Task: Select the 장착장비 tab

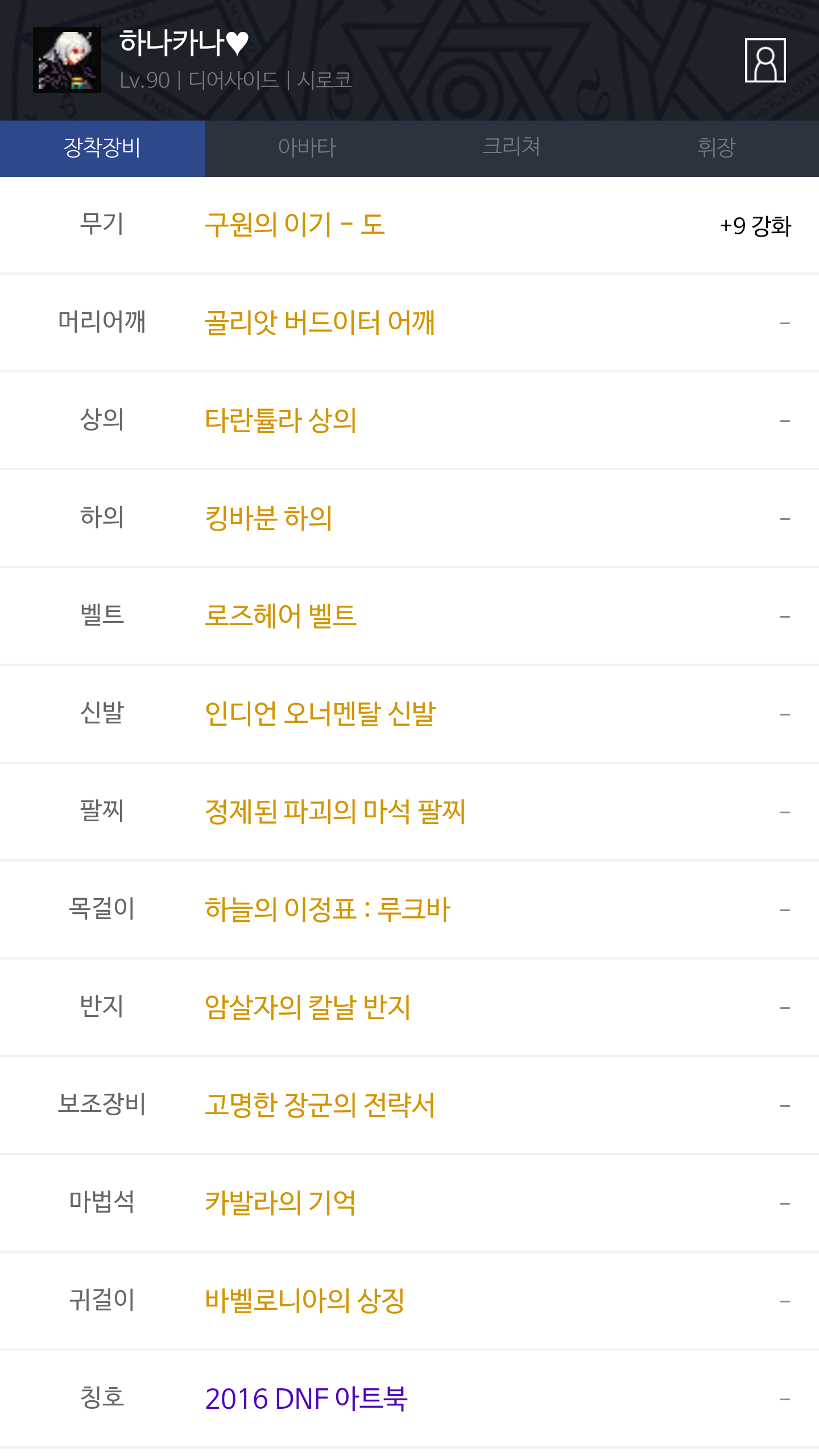Action: [x=102, y=148]
